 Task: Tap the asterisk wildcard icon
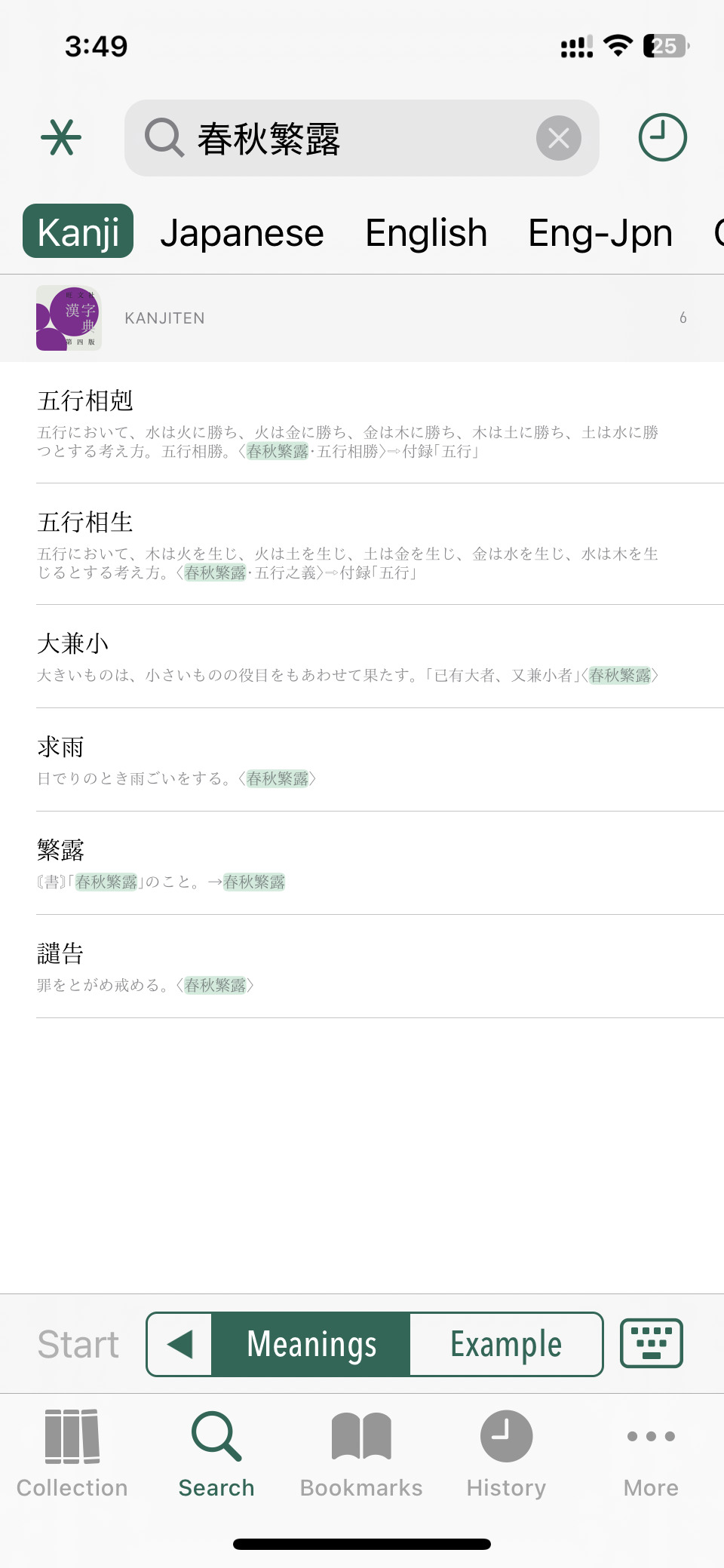click(60, 137)
